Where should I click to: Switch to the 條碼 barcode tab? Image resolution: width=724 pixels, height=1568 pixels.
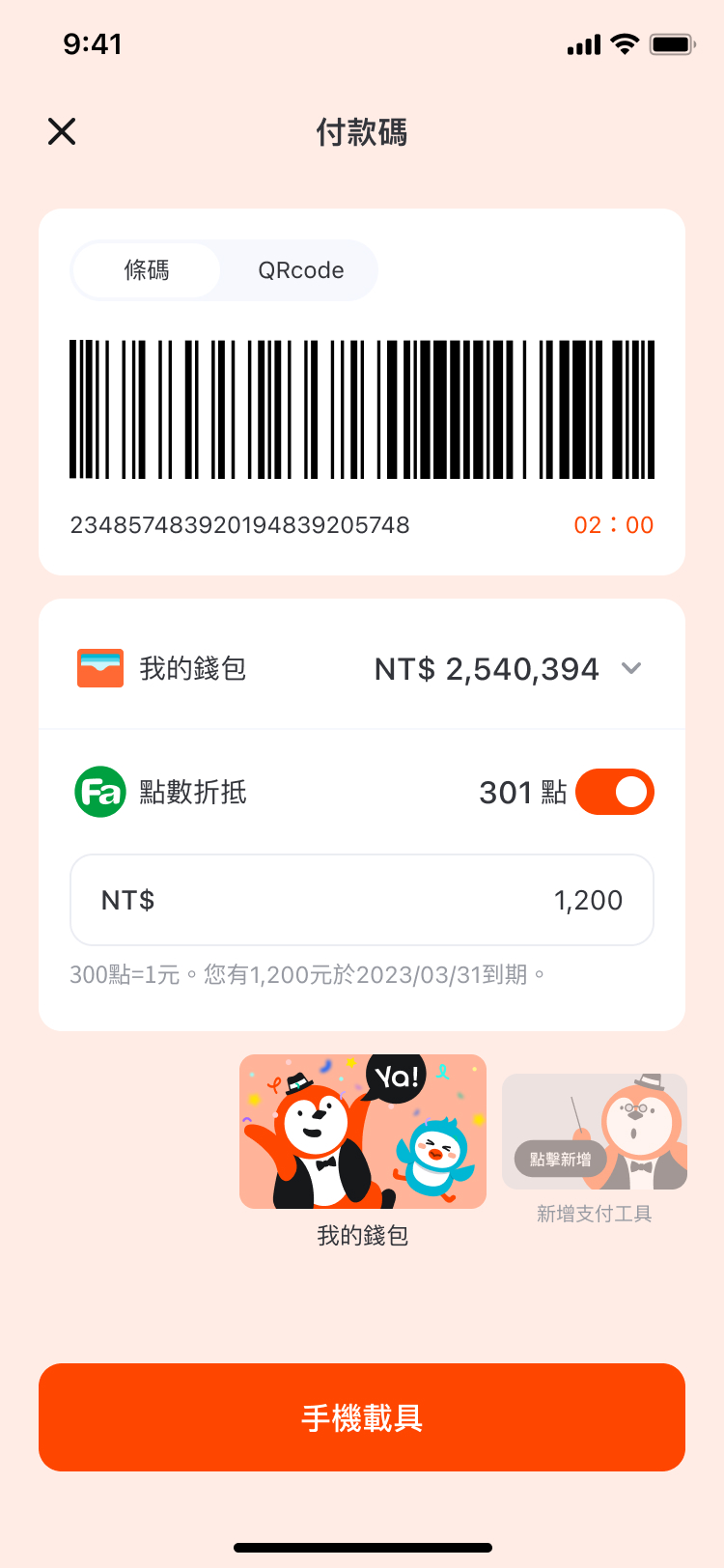tap(147, 270)
